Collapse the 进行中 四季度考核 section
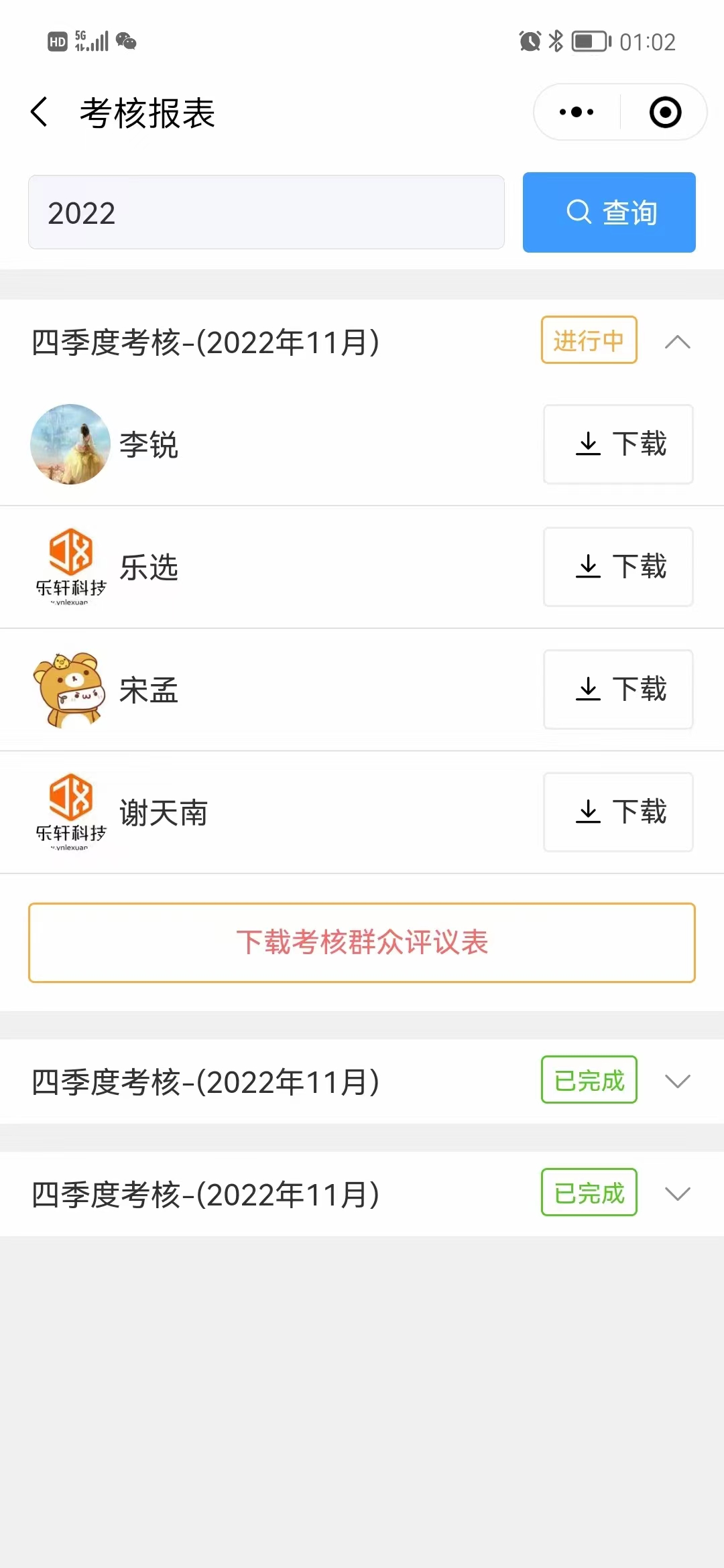Screen dimensions: 724x1568 click(677, 342)
